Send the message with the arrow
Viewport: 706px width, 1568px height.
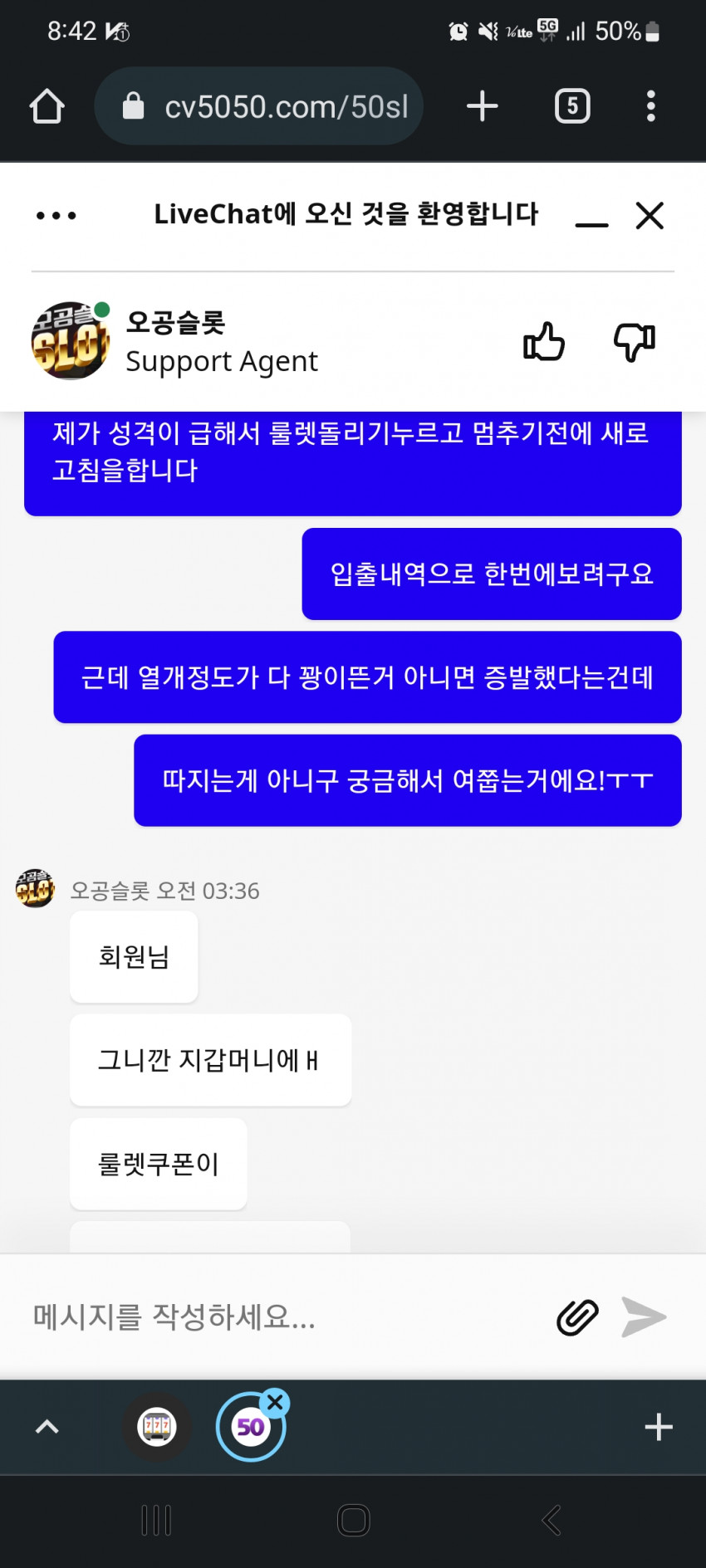[644, 1317]
